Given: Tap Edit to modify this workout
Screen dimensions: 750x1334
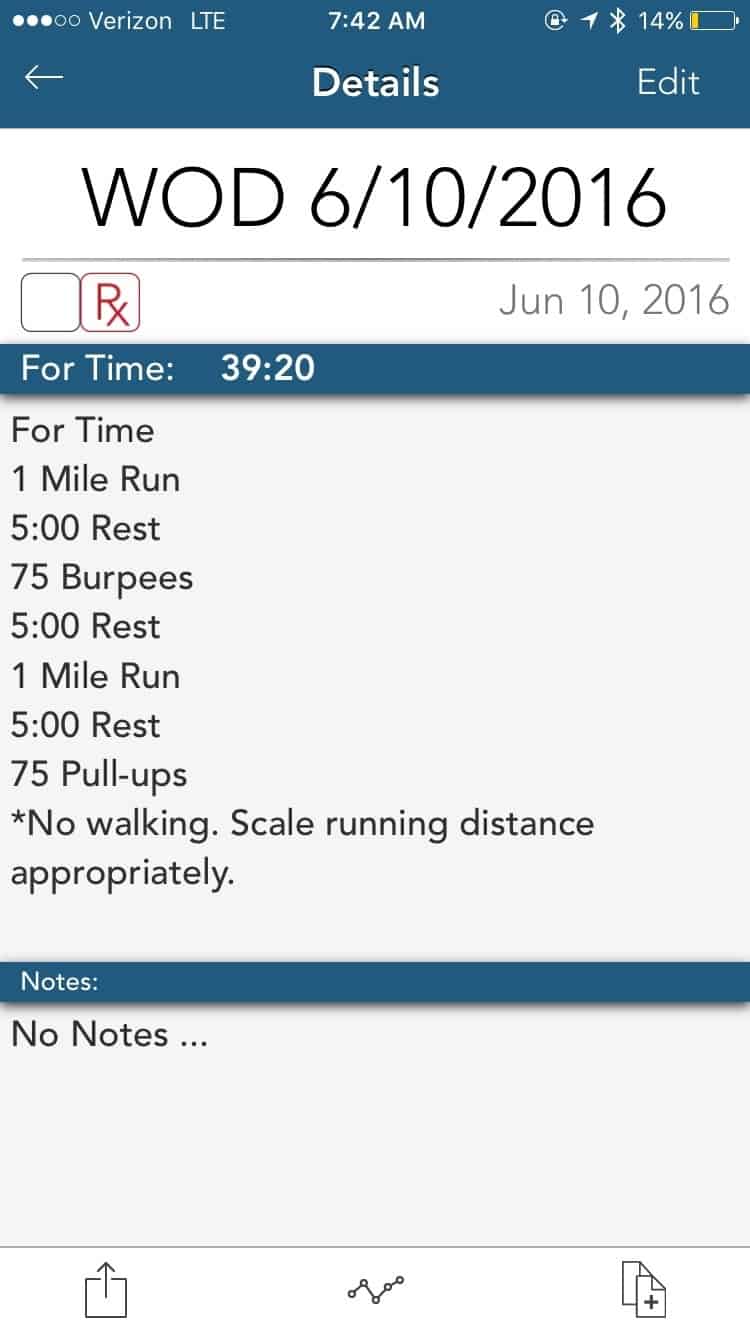Looking at the screenshot, I should click(670, 82).
